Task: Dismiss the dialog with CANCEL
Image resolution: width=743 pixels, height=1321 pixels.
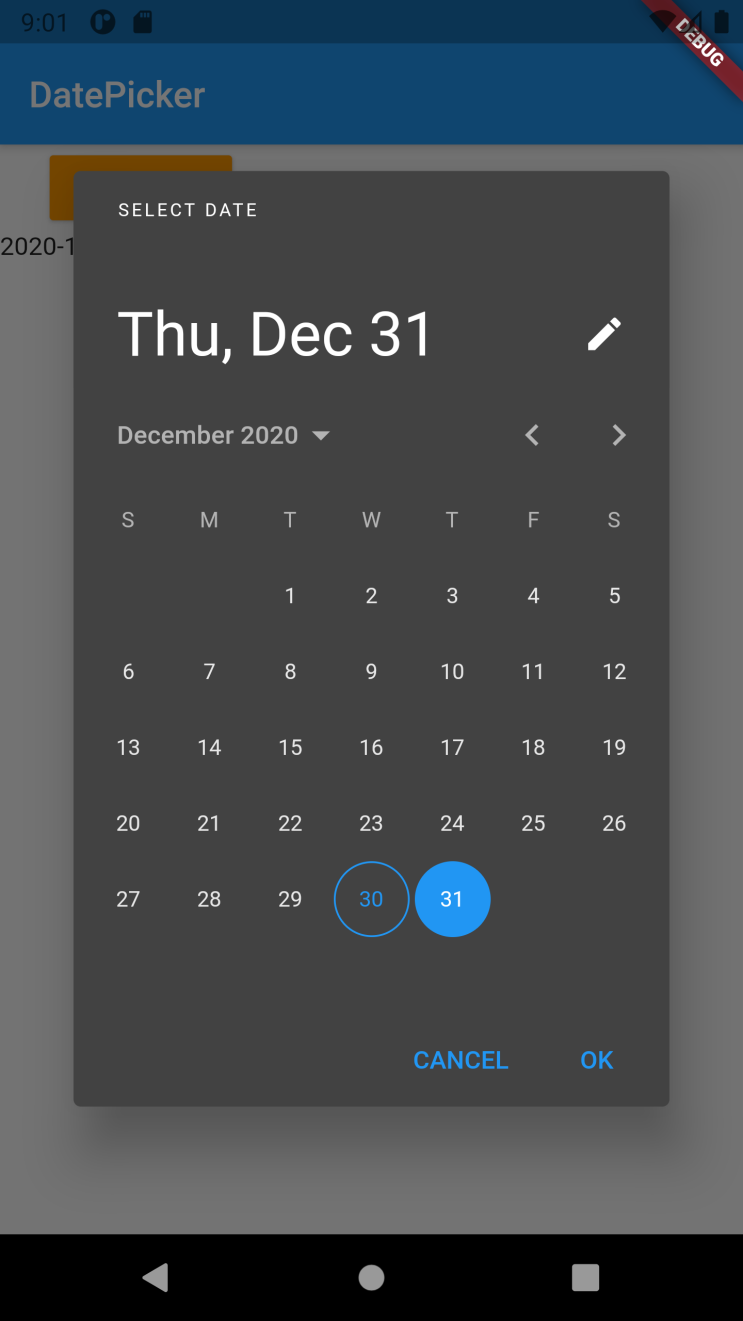Action: tap(460, 1060)
